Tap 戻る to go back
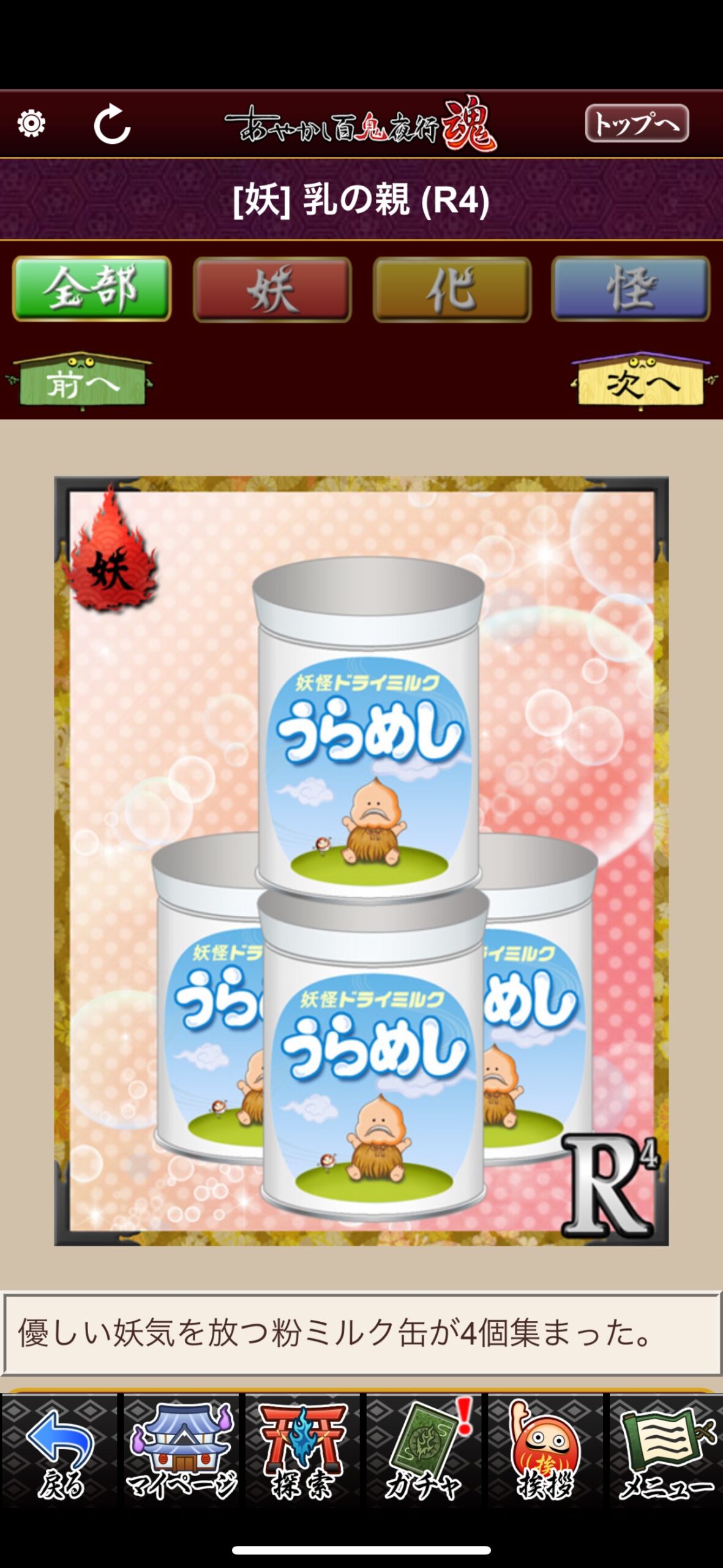This screenshot has height=1568, width=723. tap(59, 1449)
